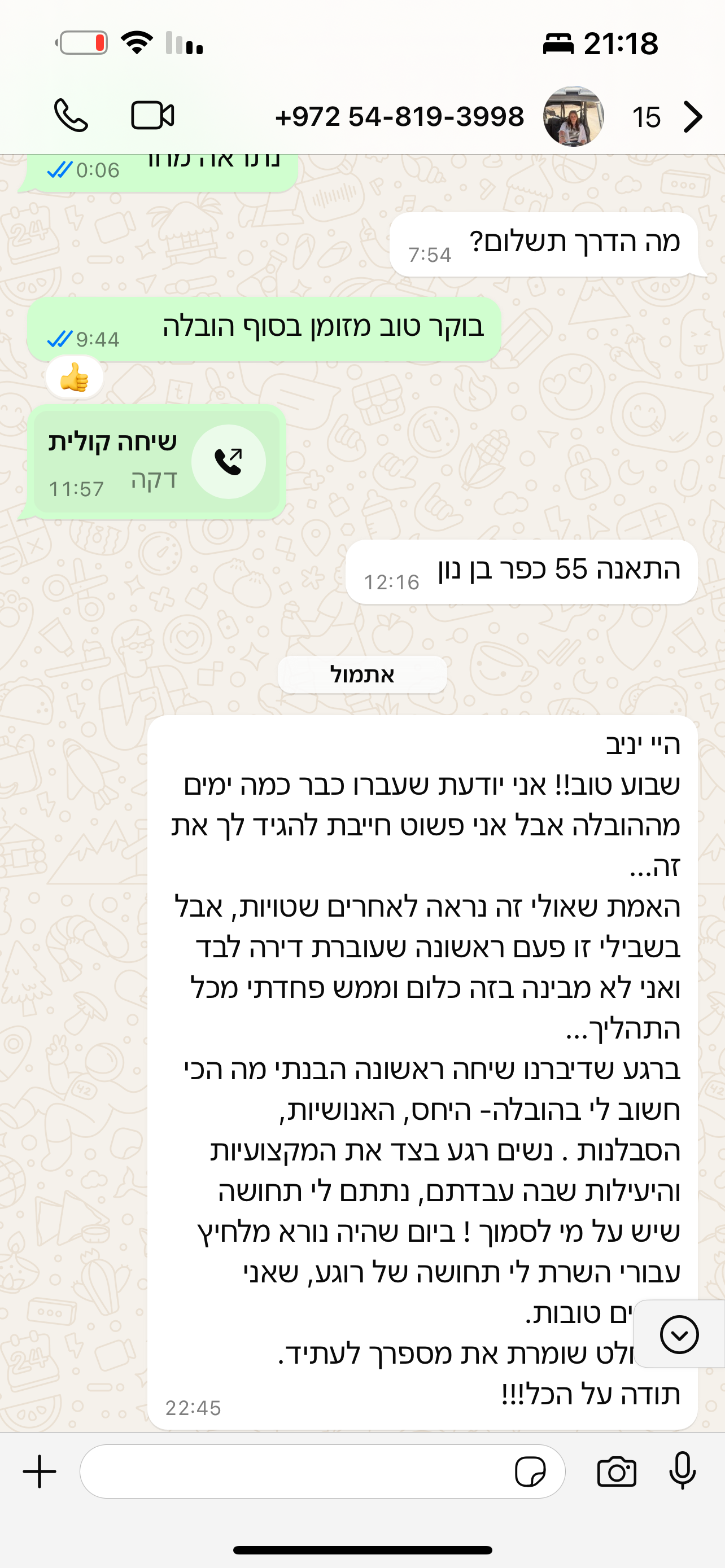Tap the thumbs up reaction bubble
Image resolution: width=725 pixels, height=1568 pixels.
pos(75,378)
